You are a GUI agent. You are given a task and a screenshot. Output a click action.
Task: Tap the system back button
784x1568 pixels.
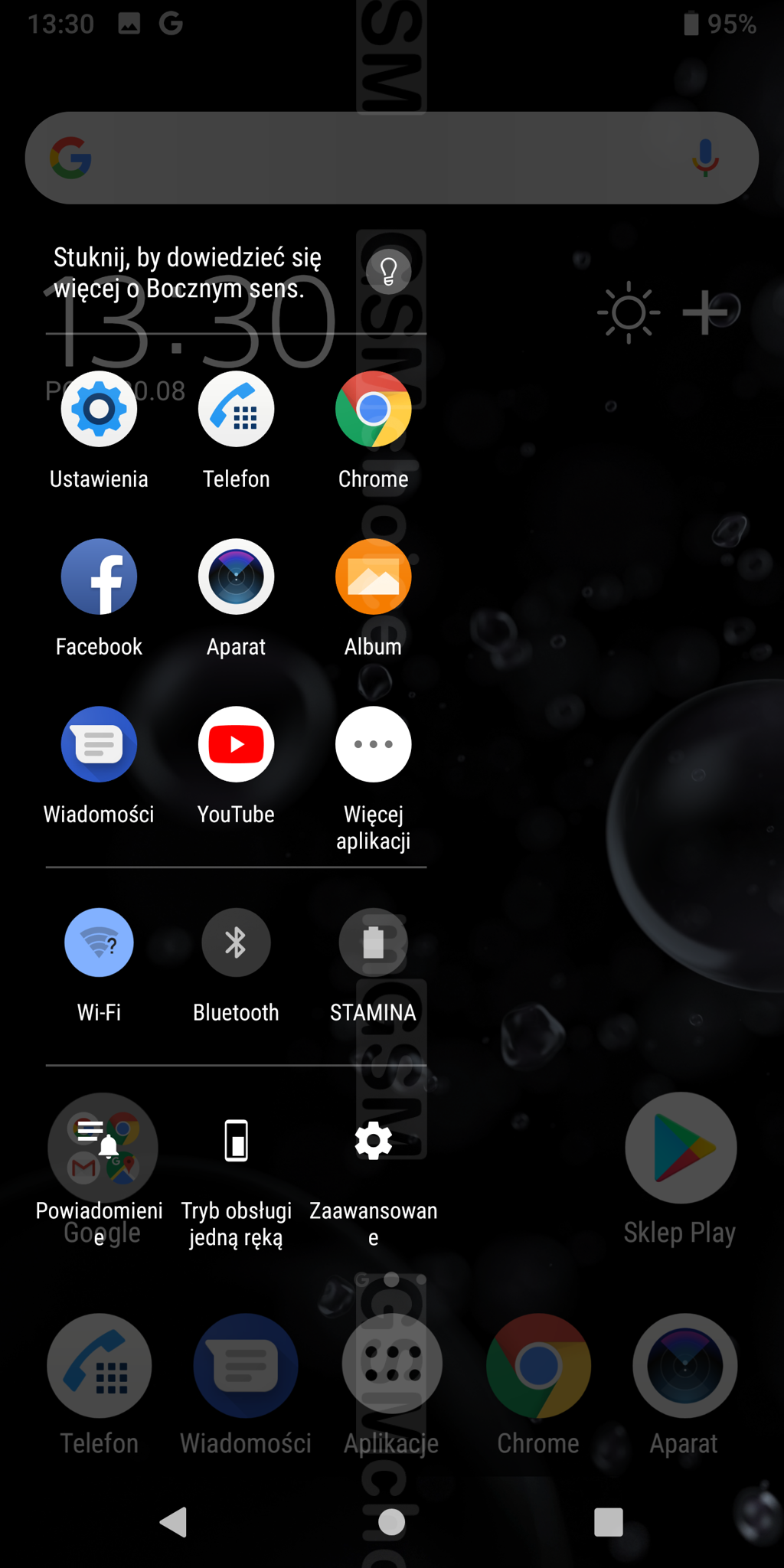(174, 1522)
